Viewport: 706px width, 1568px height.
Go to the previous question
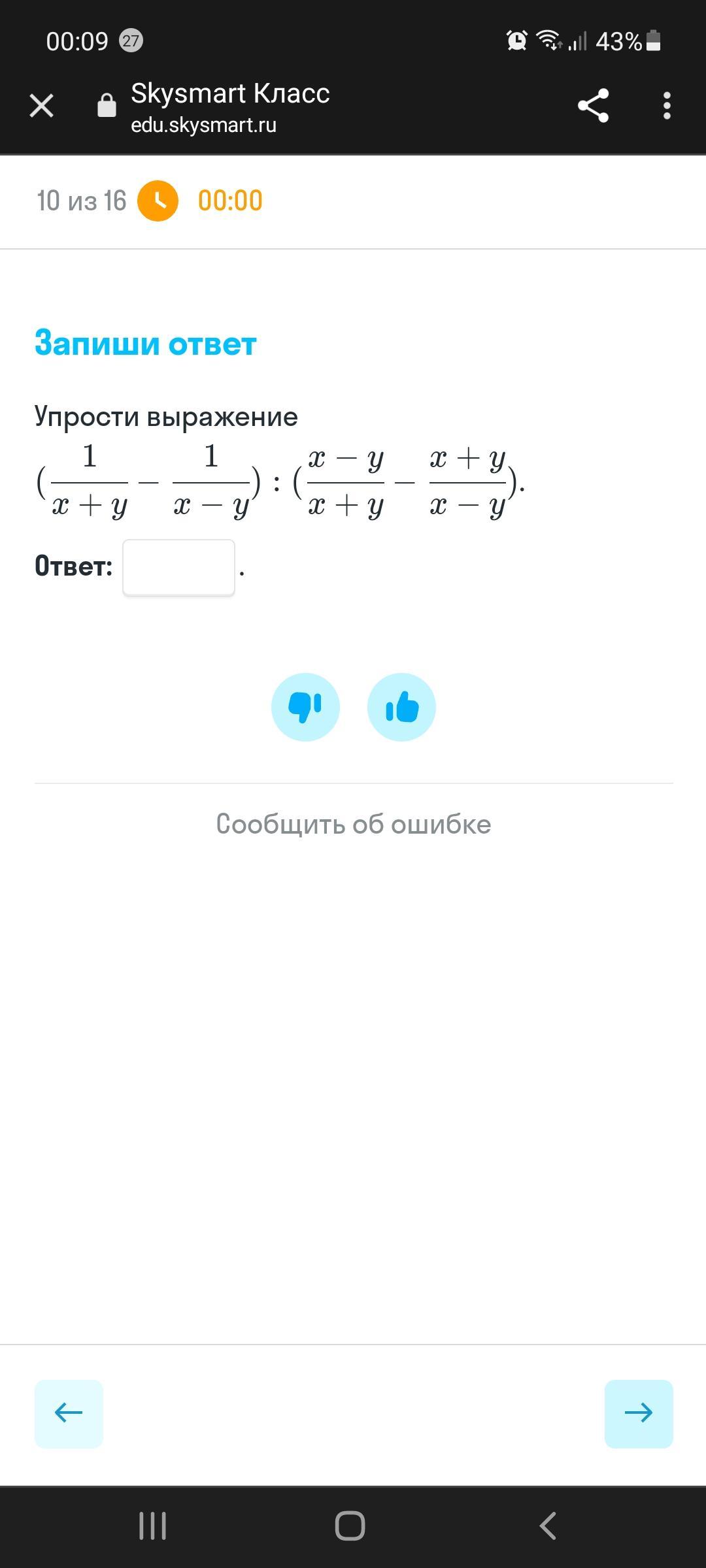tap(69, 1413)
